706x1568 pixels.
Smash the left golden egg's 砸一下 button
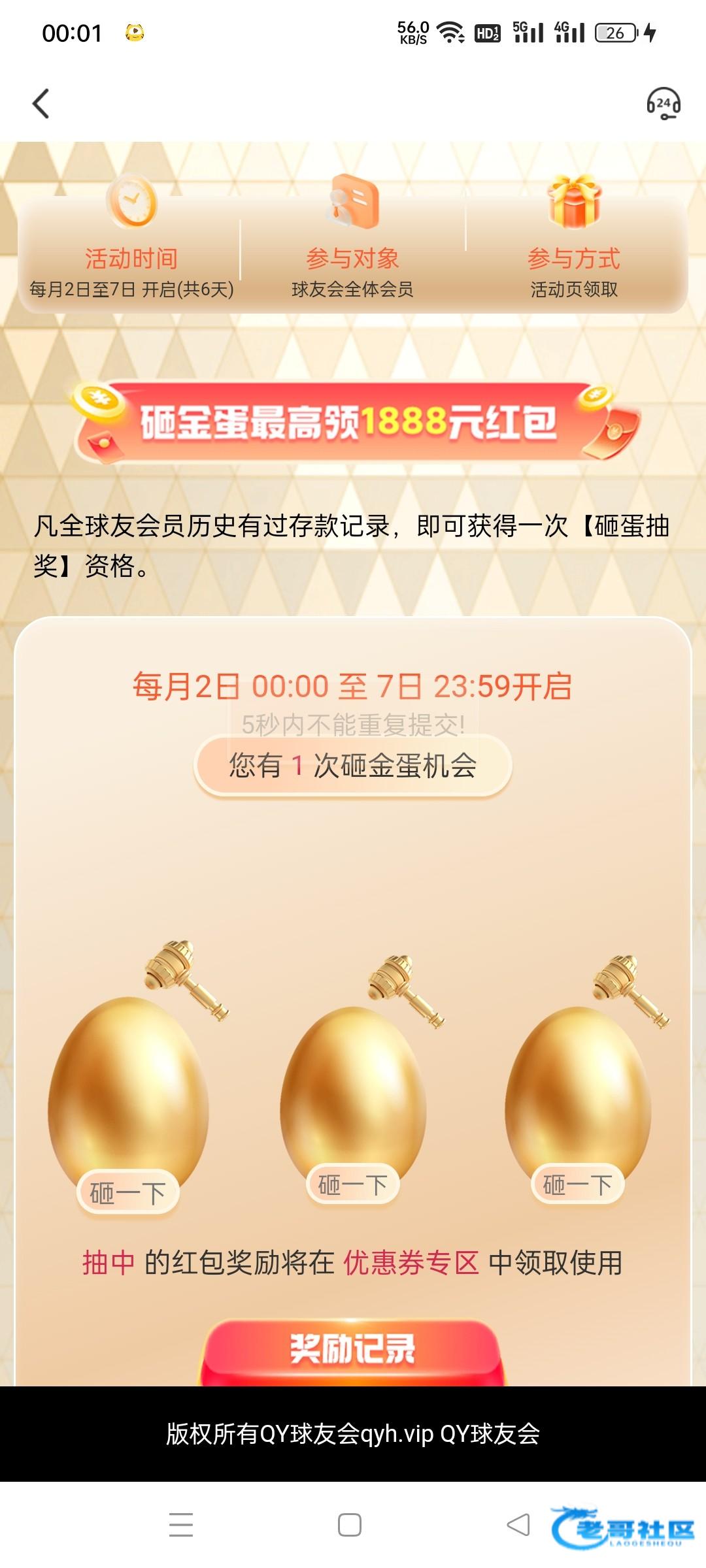click(128, 1193)
